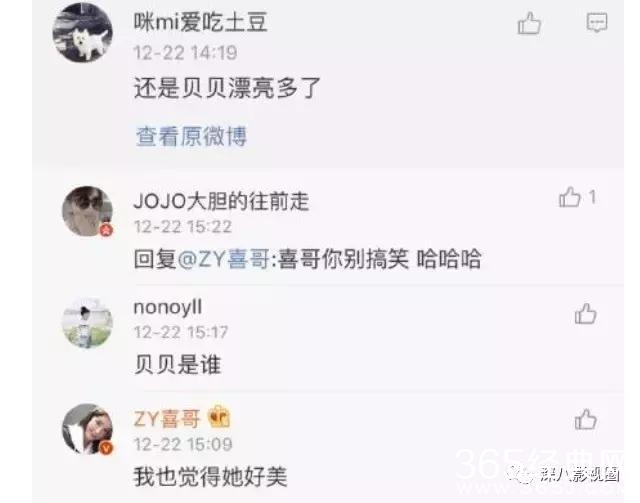Open nonoyll's profile avatar
Screen dimensions: 640x503
pyautogui.click(x=87, y=322)
